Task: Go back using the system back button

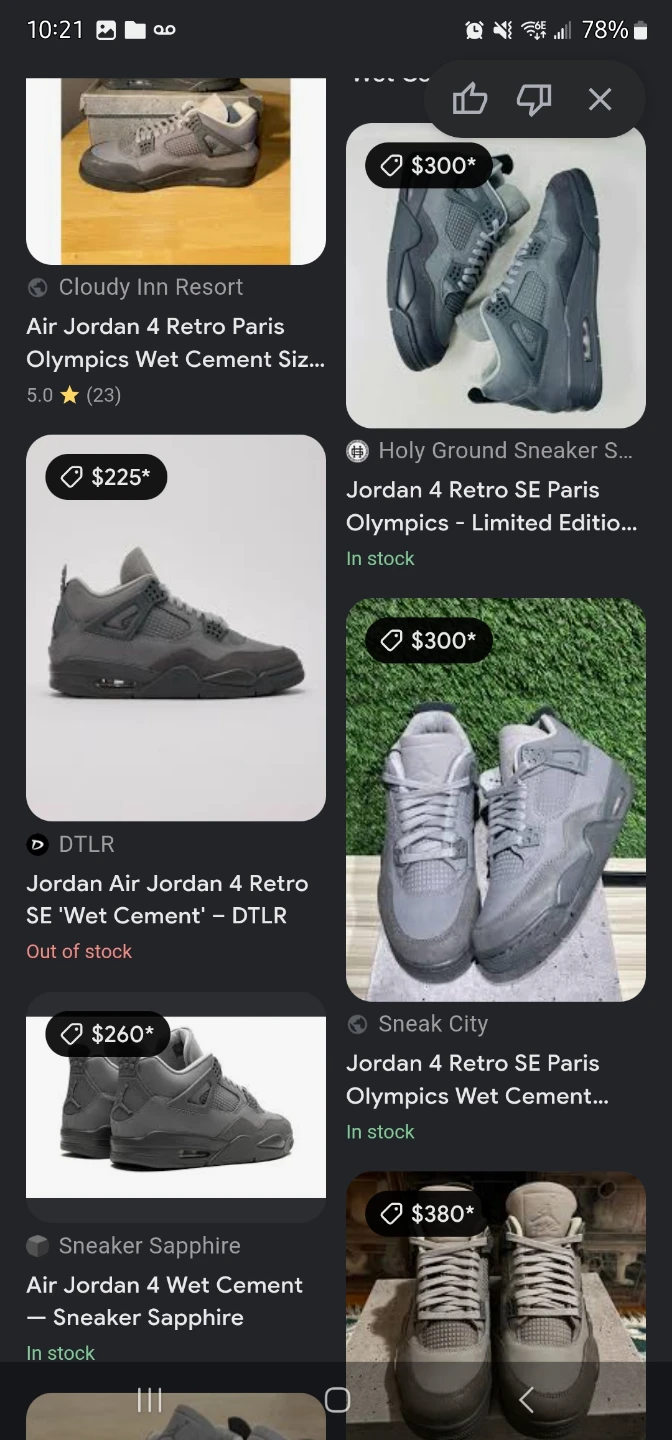Action: coord(527,1400)
